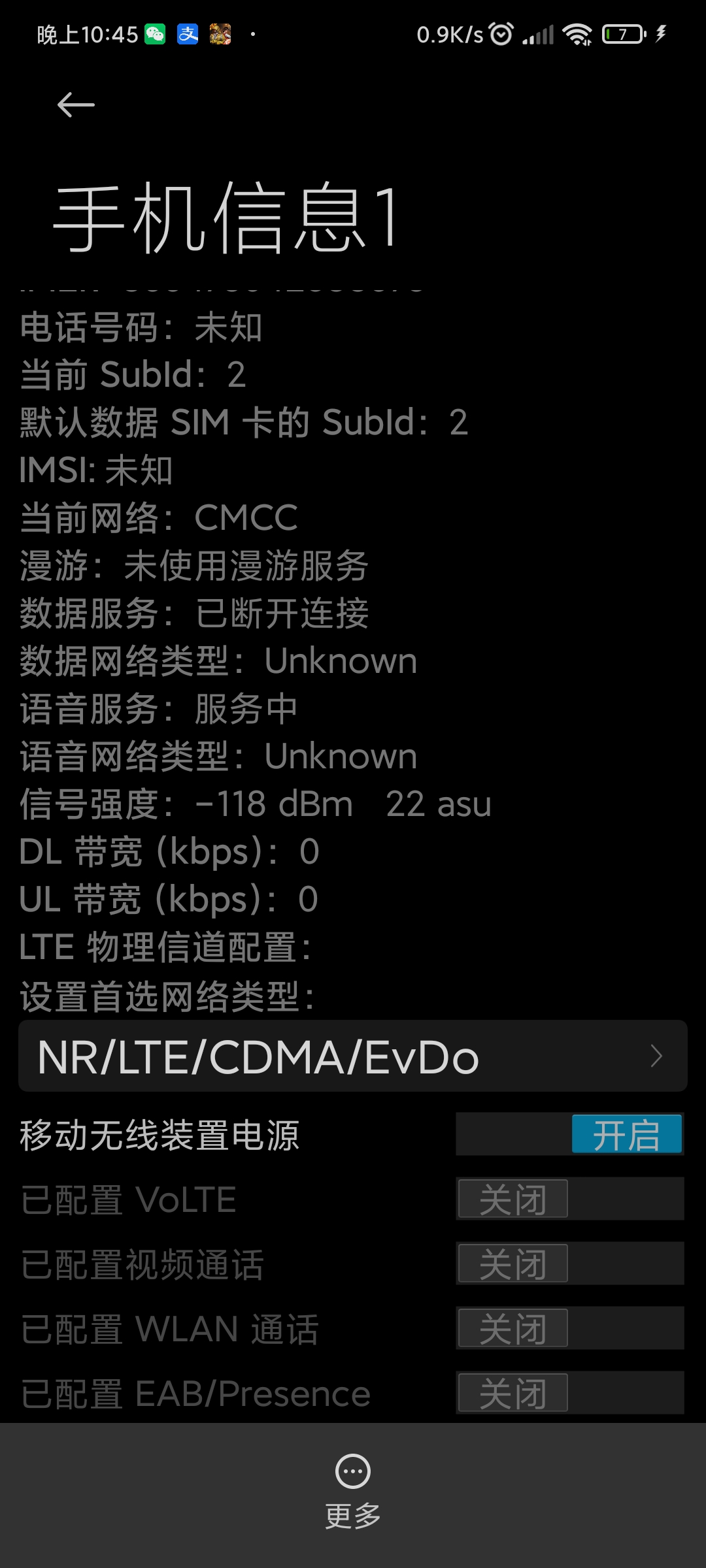
Task: Toggle the 已配置 EAB/Presence switch
Action: pyautogui.click(x=570, y=1393)
